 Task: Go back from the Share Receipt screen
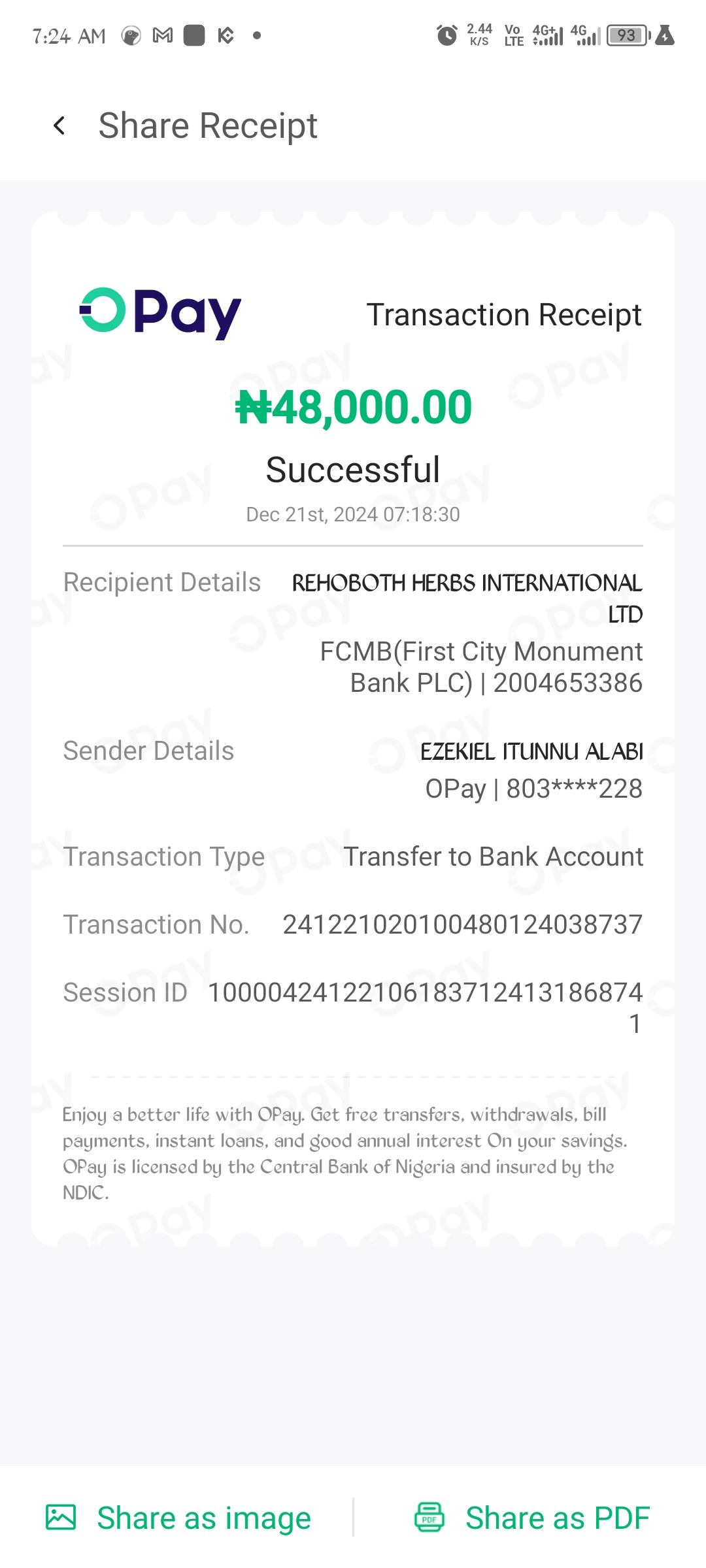click(x=59, y=125)
